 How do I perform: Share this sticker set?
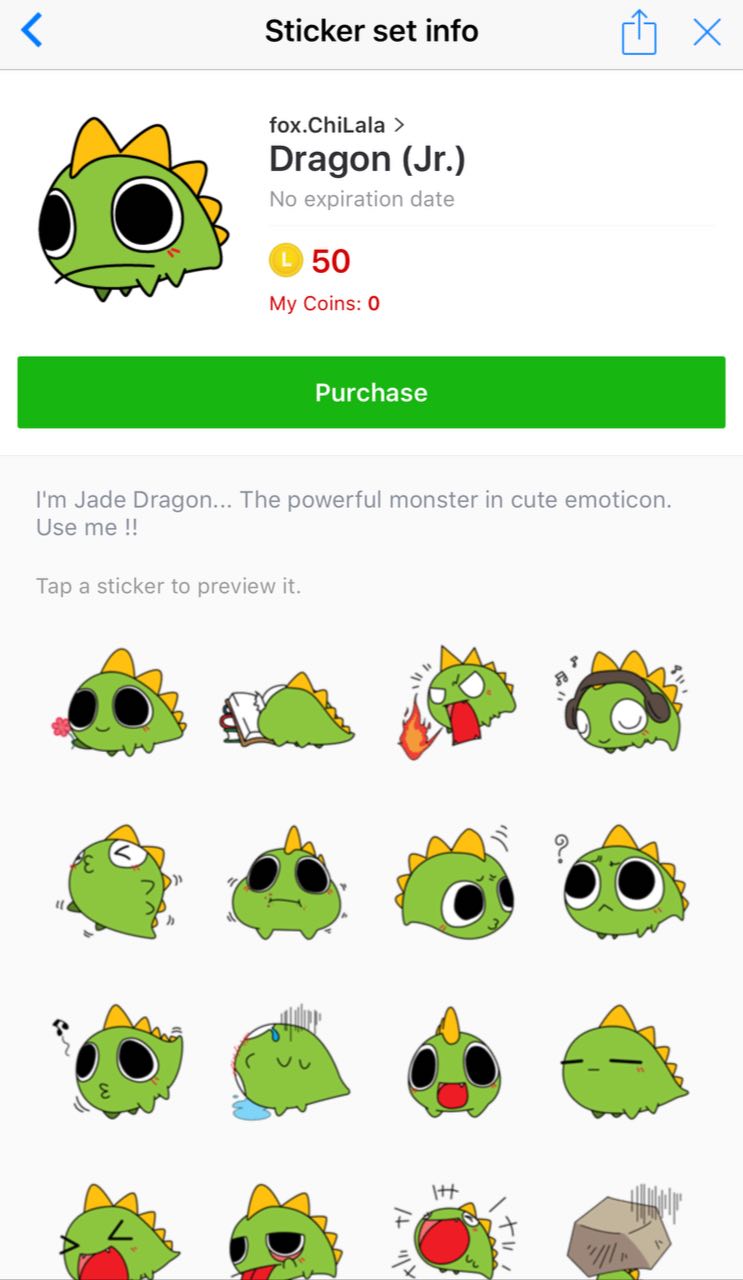click(x=639, y=33)
